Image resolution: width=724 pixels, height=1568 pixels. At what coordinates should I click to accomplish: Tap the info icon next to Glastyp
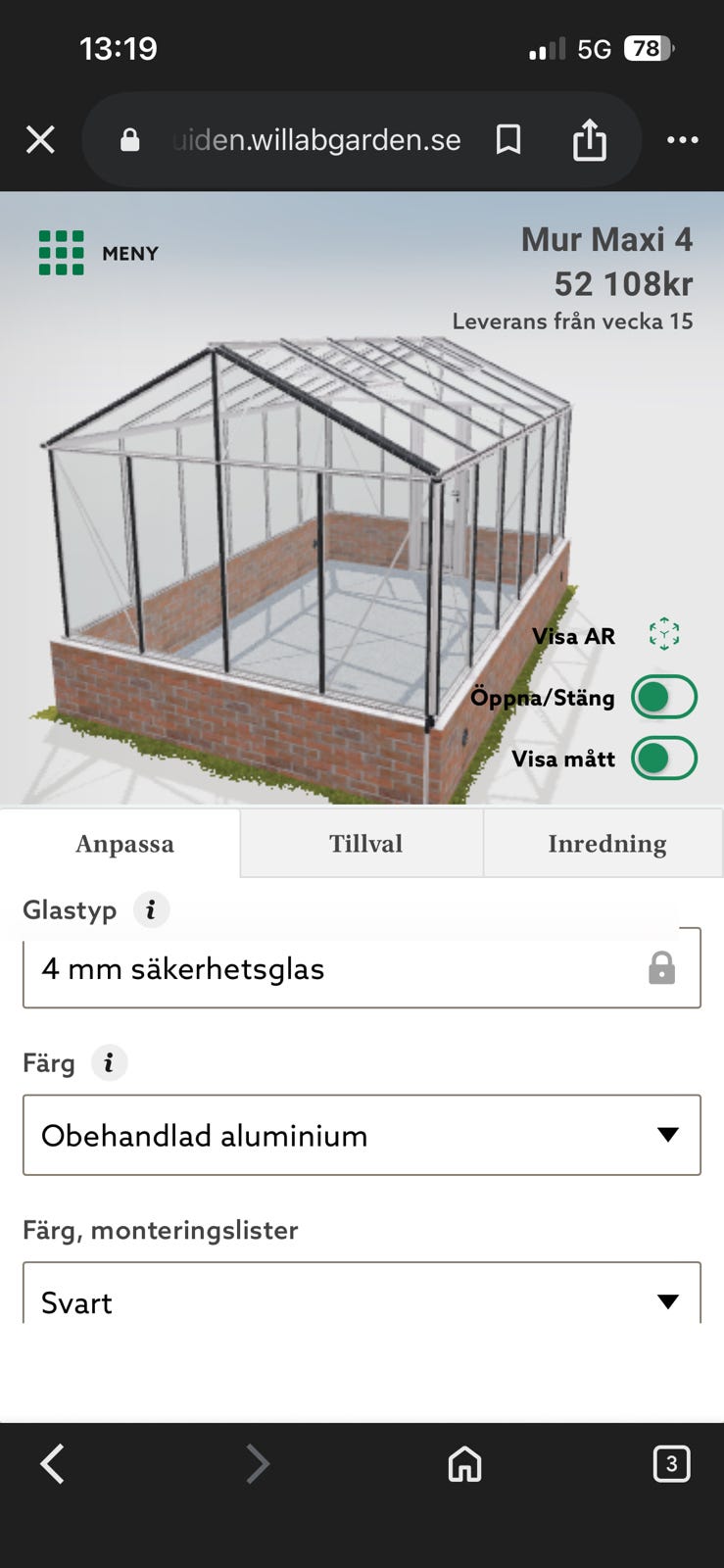click(x=150, y=909)
